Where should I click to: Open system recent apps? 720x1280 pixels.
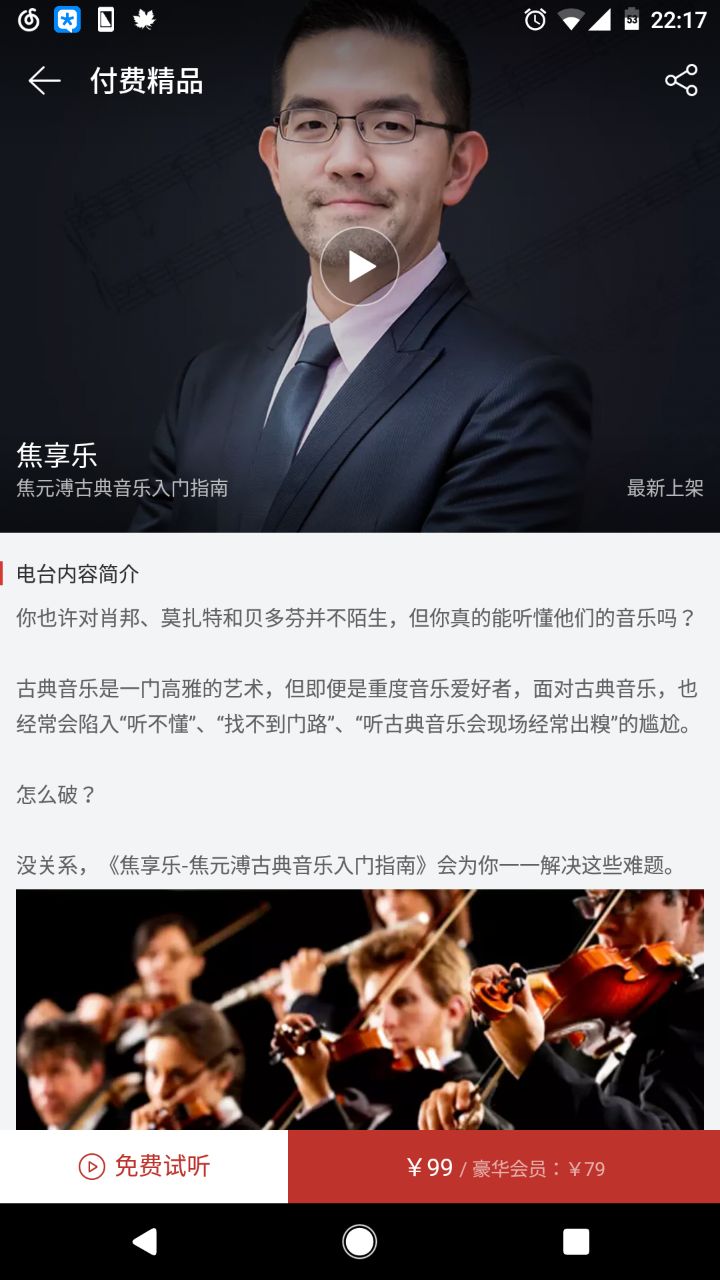pos(576,1241)
